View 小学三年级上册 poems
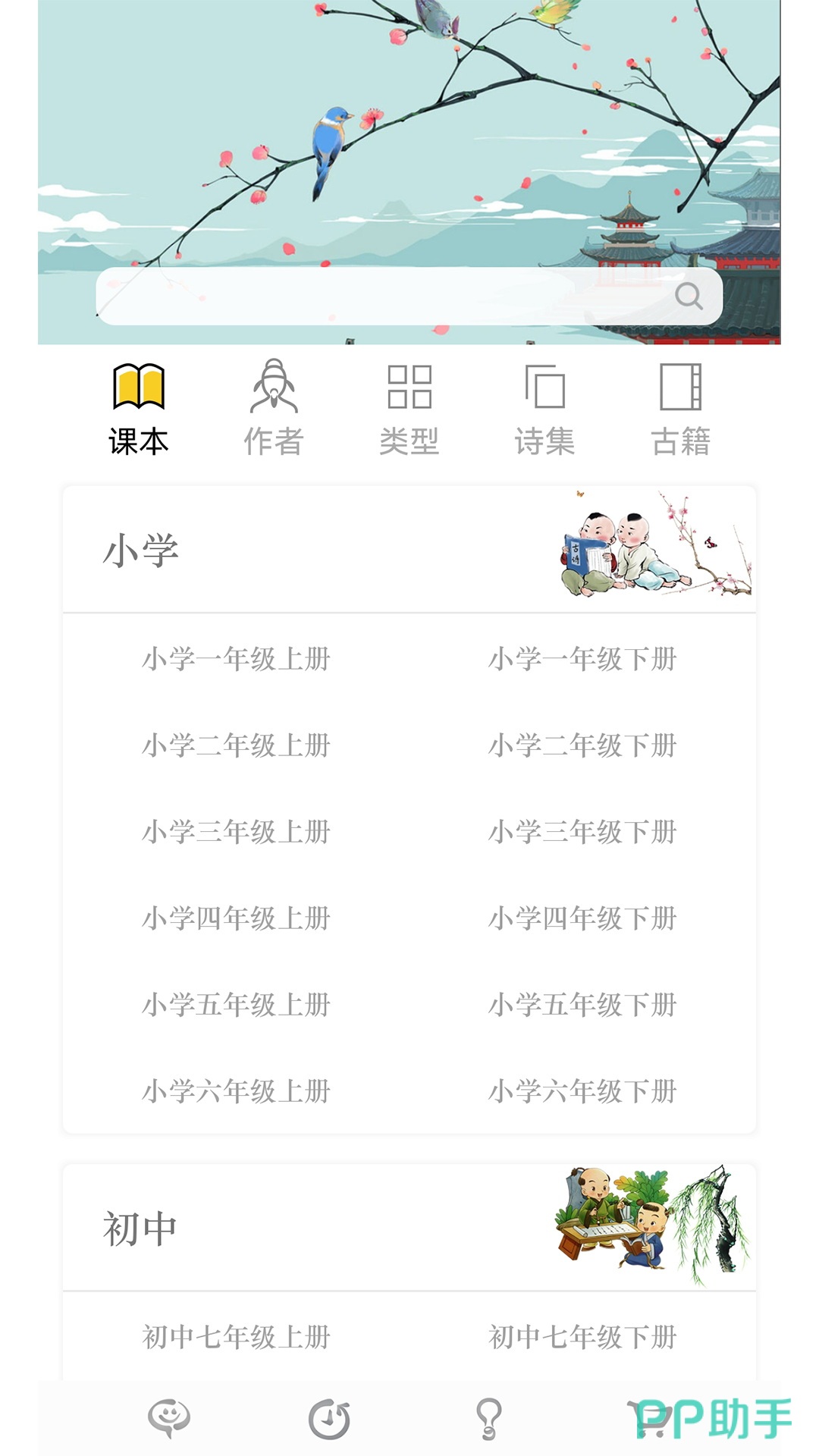 click(x=237, y=832)
